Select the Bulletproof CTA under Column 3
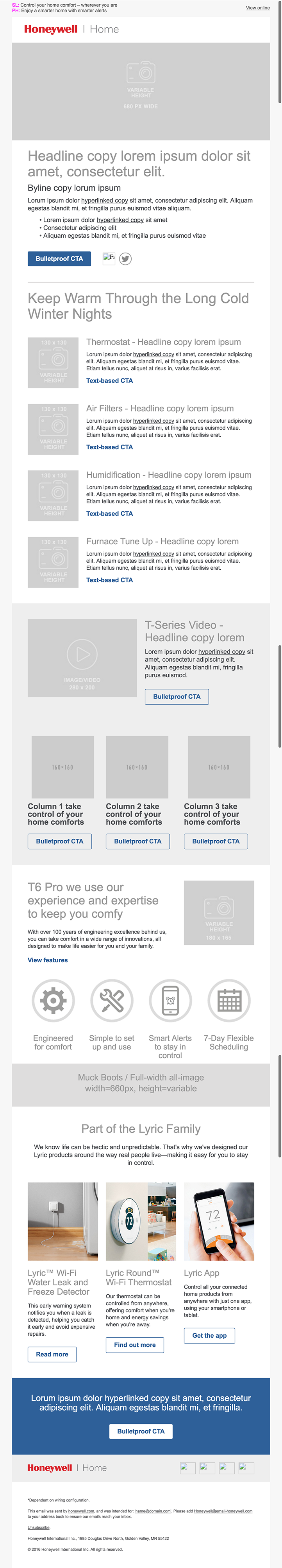This screenshot has width=282, height=1568. (x=216, y=841)
